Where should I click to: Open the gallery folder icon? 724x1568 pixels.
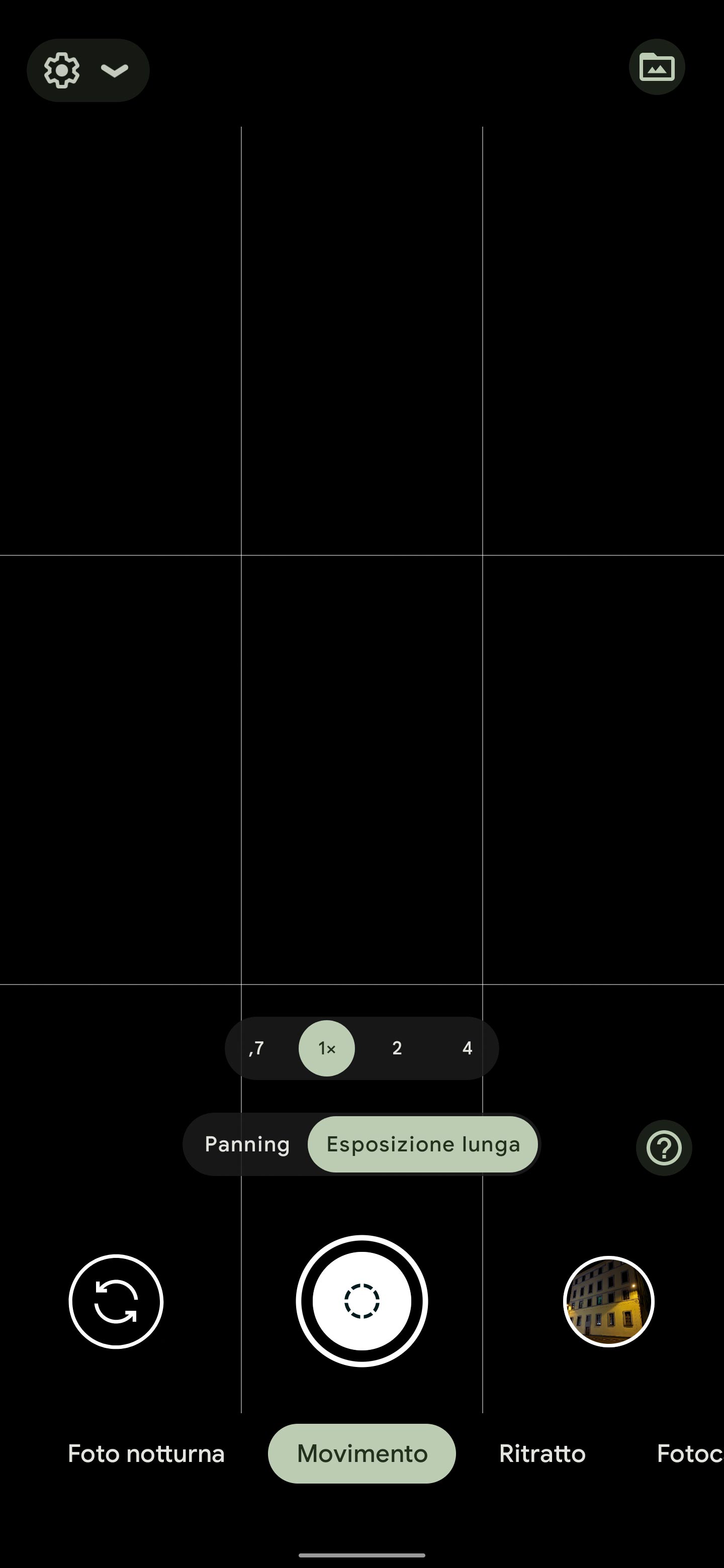click(x=657, y=67)
